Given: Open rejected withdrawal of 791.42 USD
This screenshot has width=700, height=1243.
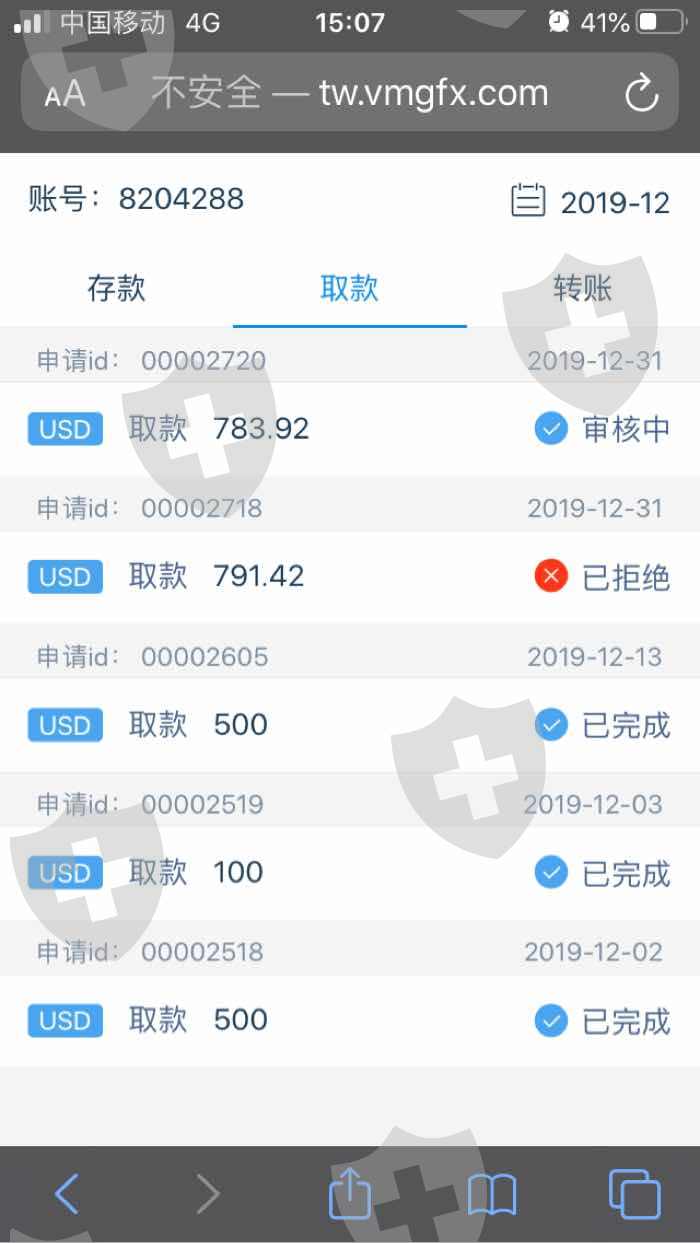Looking at the screenshot, I should [x=350, y=577].
